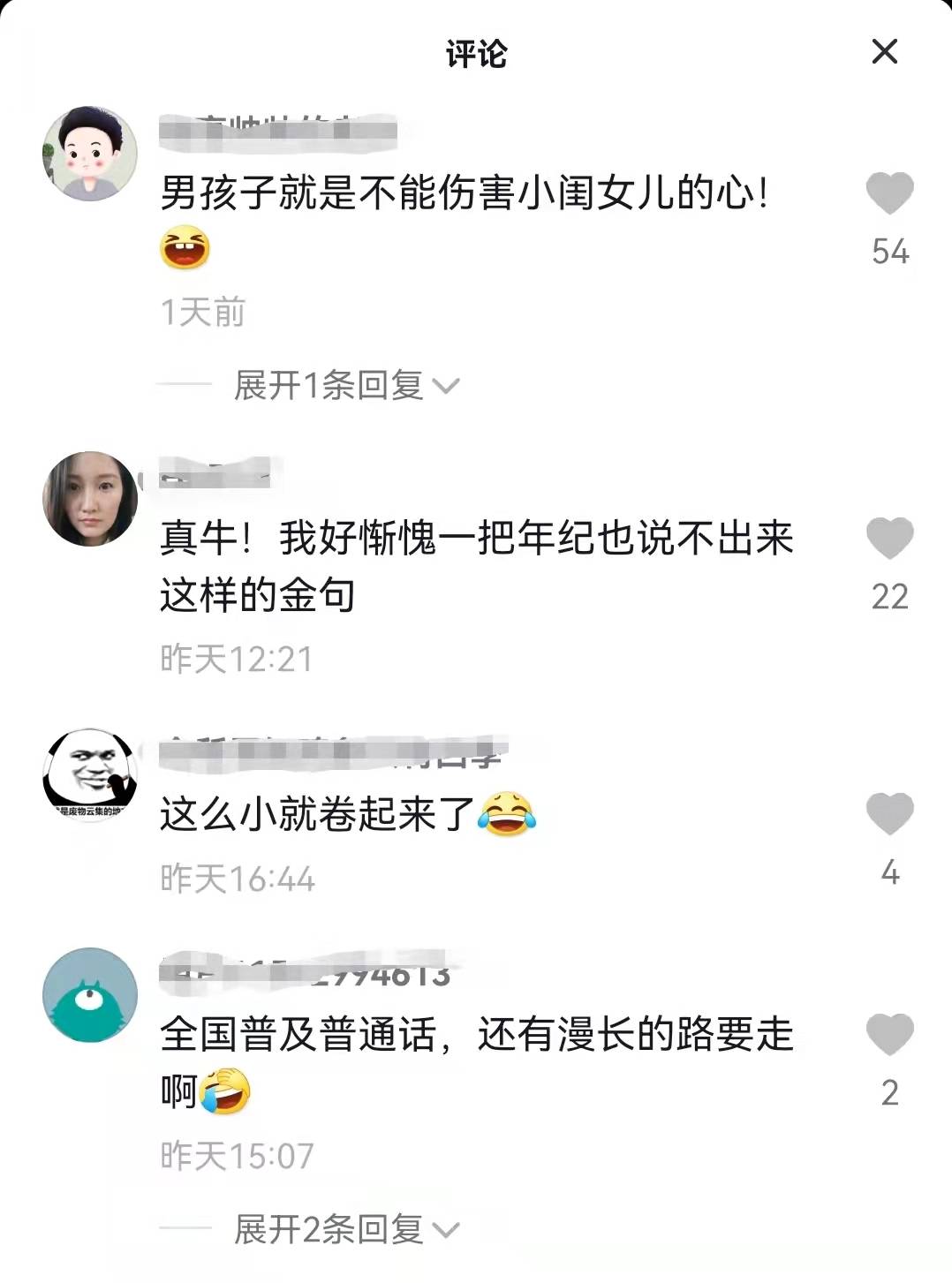Like the 全国普及普通话 comment
Viewport: 952px width, 1283px height.
click(888, 1034)
